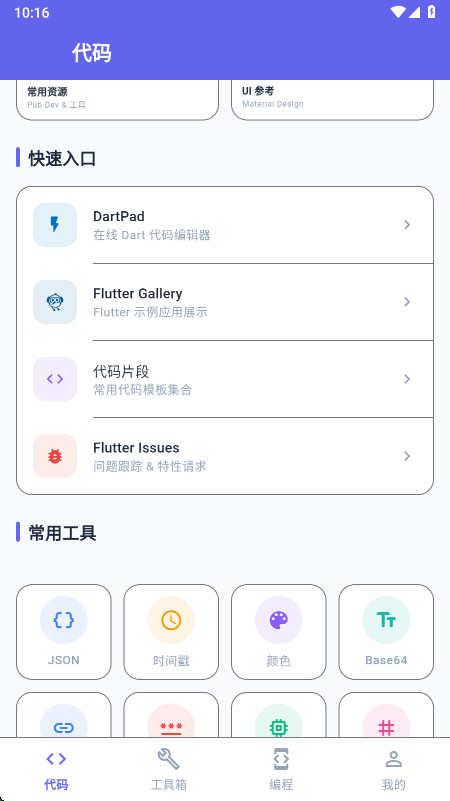450x801 pixels.
Task: Switch to the 编程 tab
Action: (281, 769)
